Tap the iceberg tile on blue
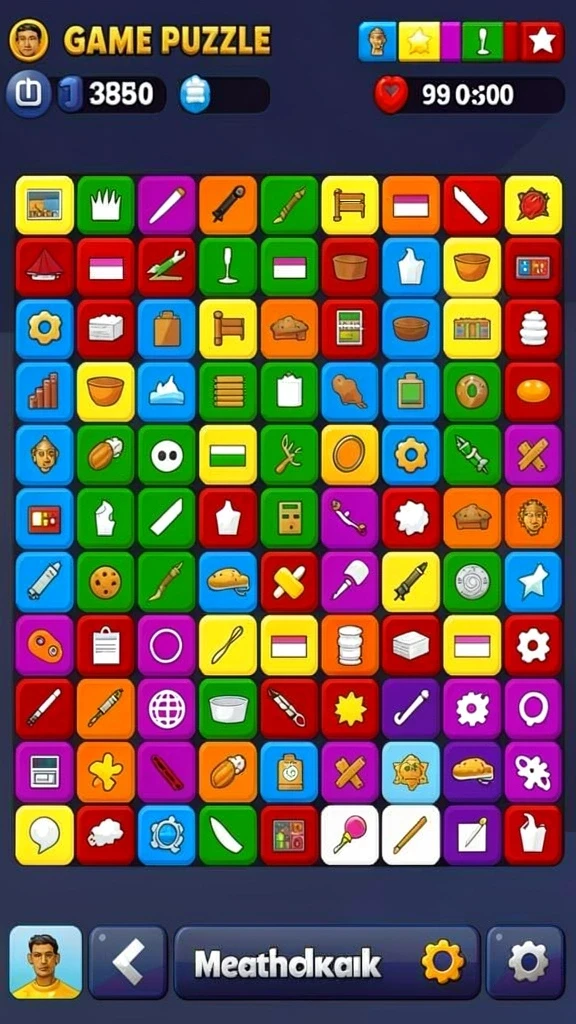The height and width of the screenshot is (1024, 576). point(167,392)
